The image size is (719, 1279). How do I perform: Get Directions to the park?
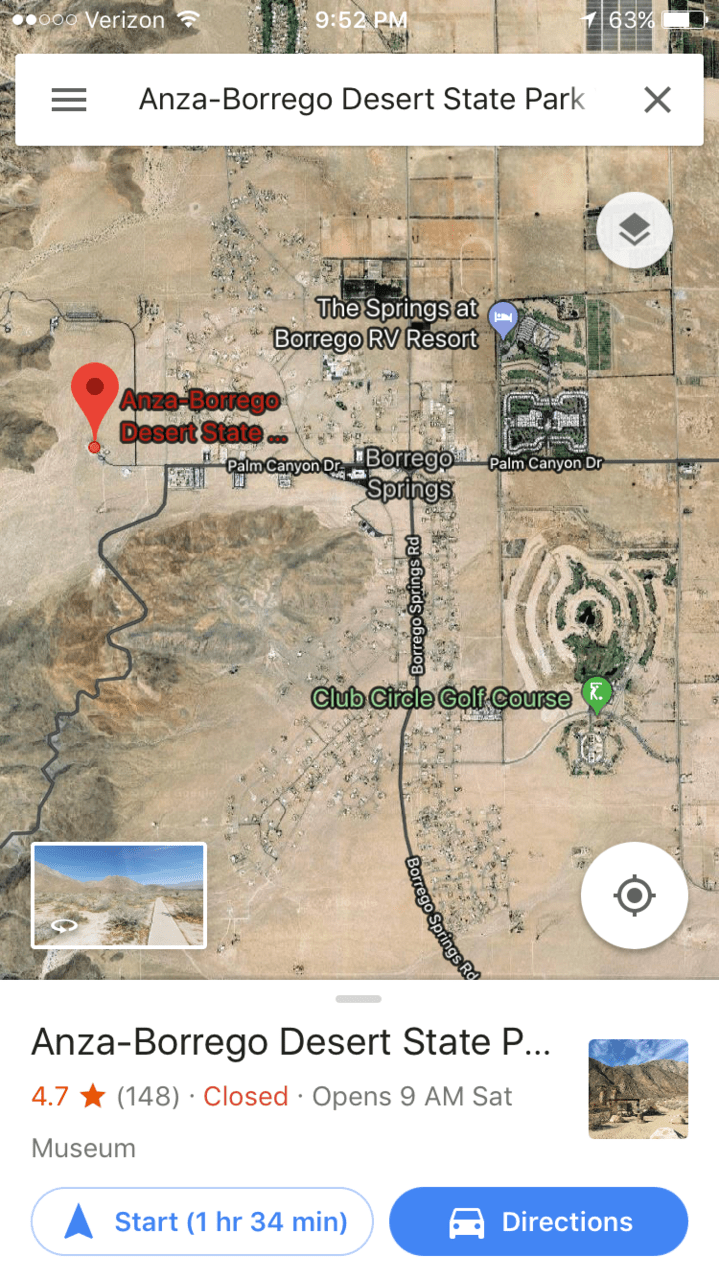click(538, 1221)
